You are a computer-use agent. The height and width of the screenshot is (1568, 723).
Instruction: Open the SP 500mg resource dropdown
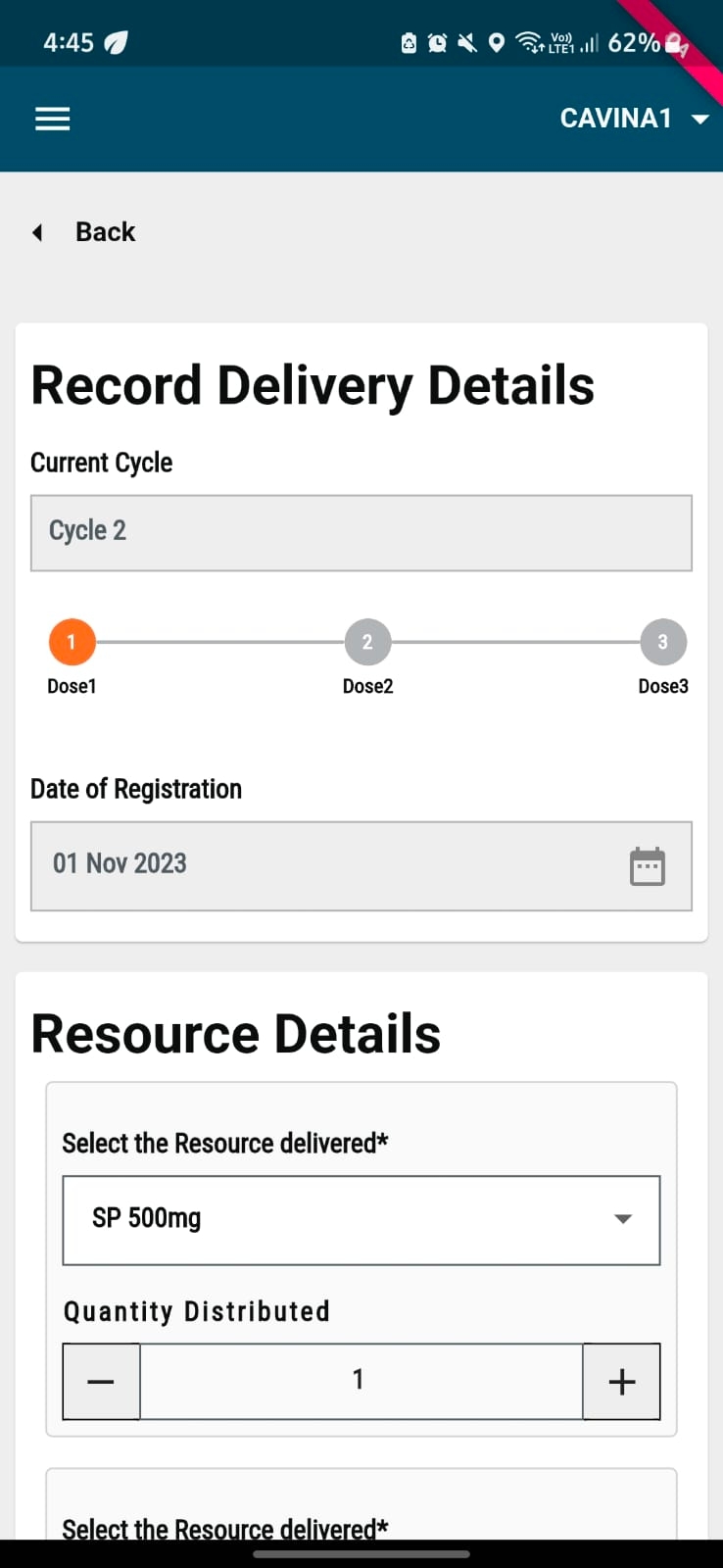[x=361, y=1220]
